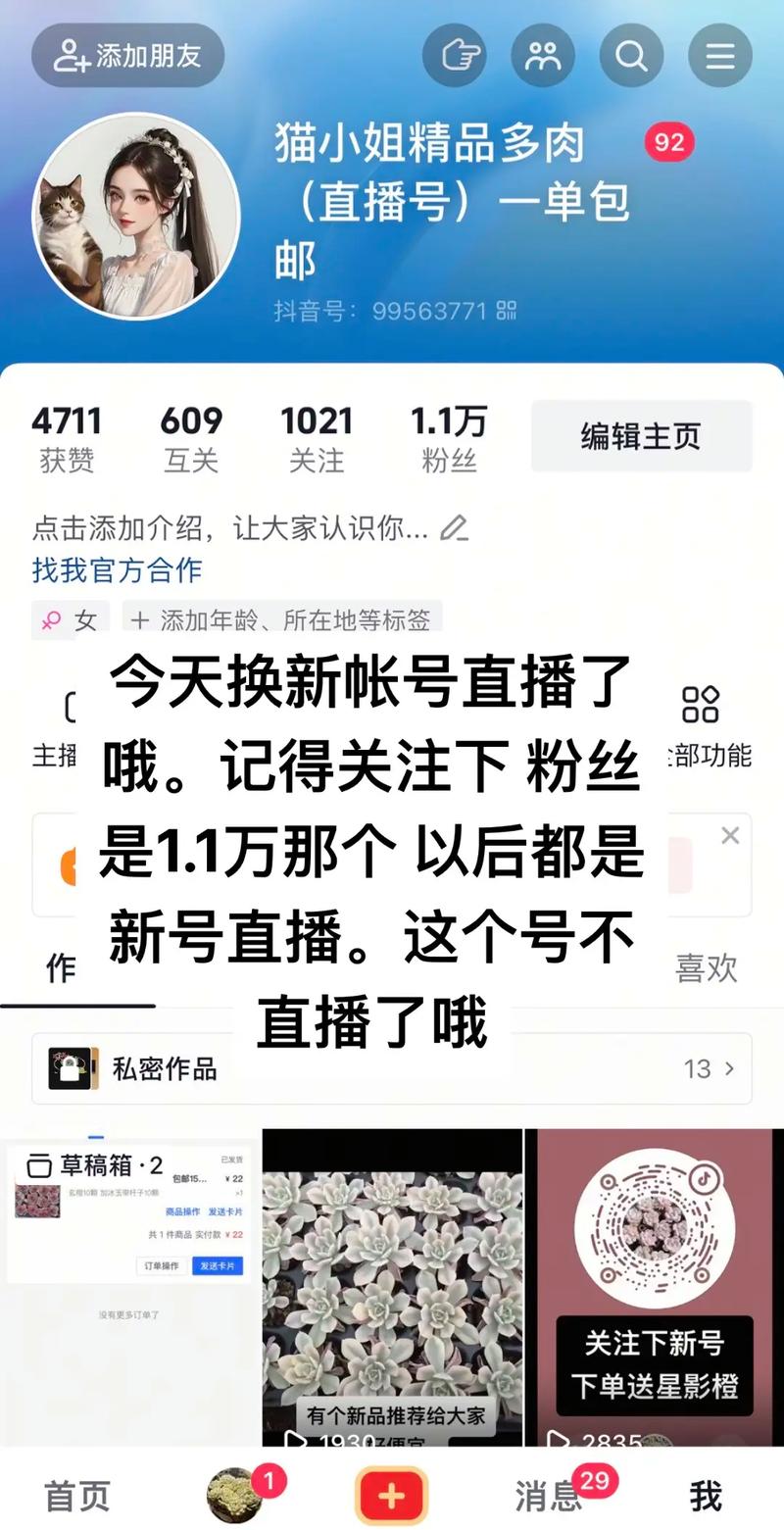Image resolution: width=784 pixels, height=1530 pixels.
Task: Dismiss the banner with the X
Action: [x=730, y=835]
